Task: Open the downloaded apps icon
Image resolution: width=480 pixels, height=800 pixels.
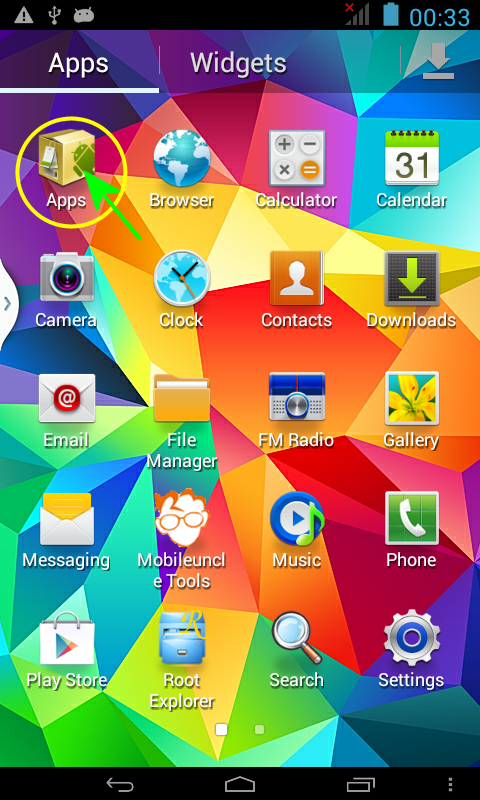Action: [438, 62]
